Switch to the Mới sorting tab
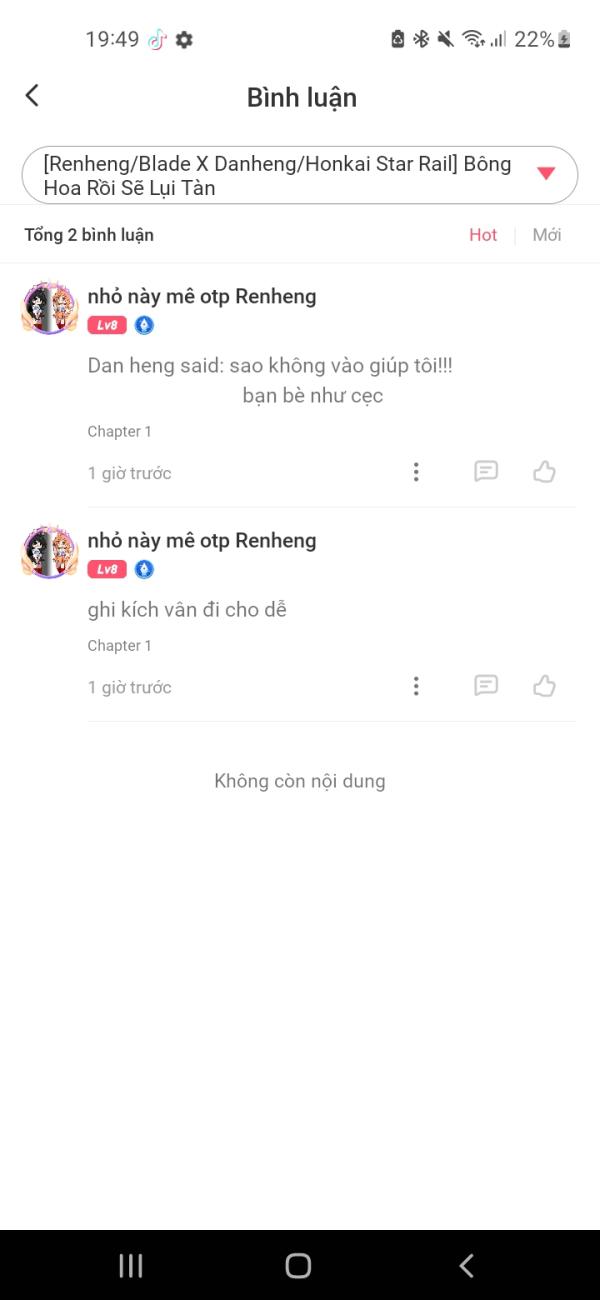 click(546, 235)
